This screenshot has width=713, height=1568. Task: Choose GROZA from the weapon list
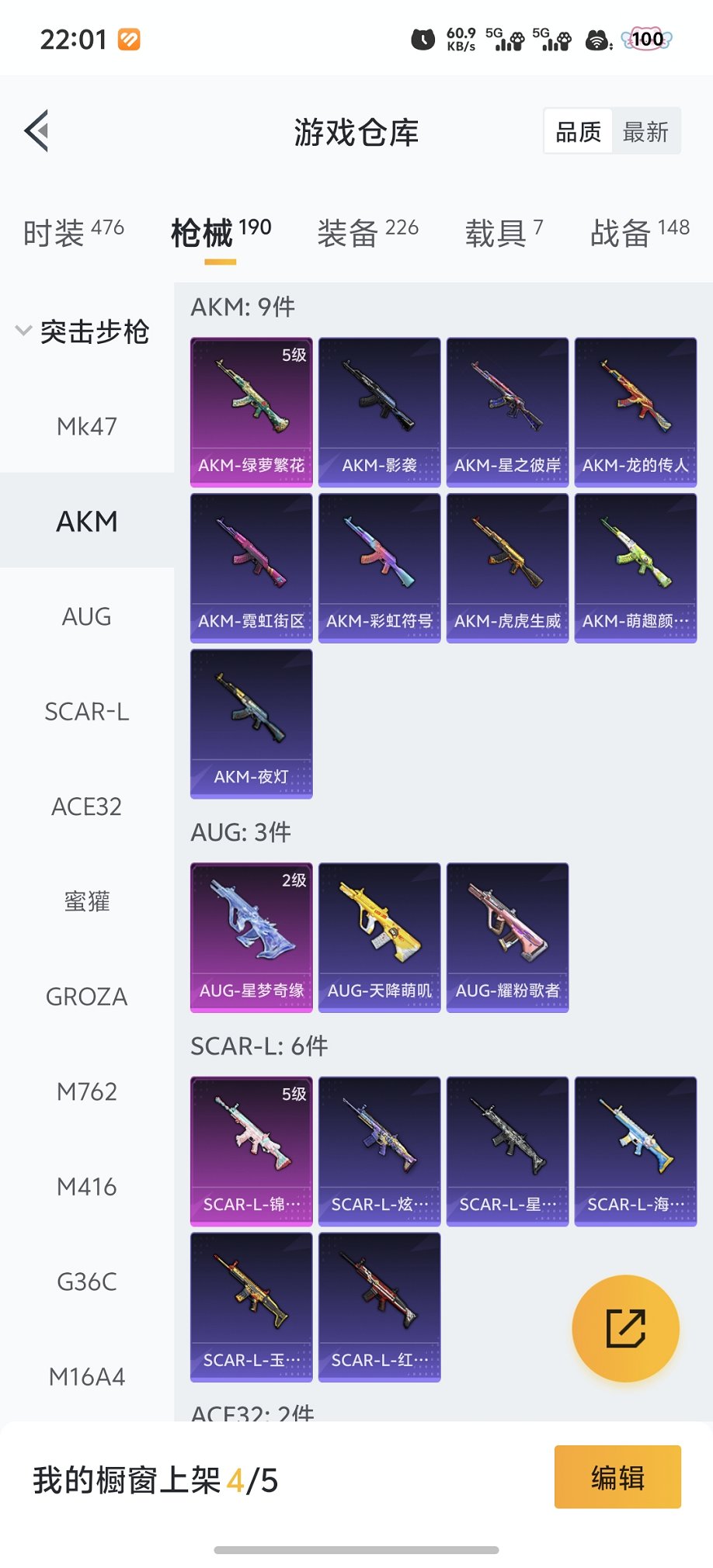86,996
